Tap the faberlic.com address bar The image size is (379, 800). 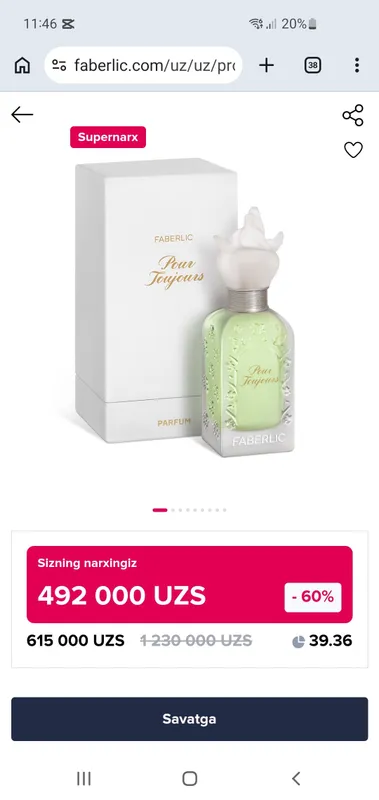[143, 65]
